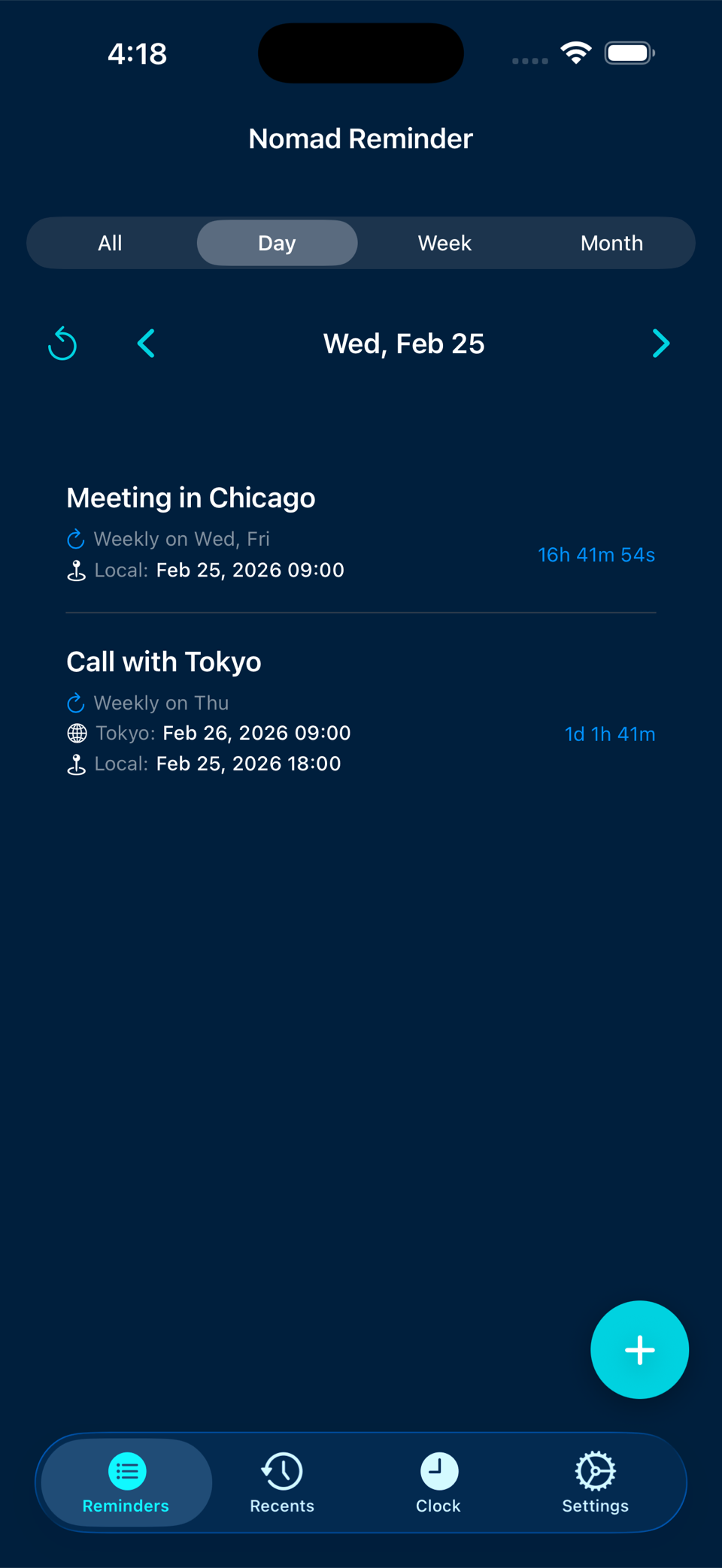This screenshot has width=722, height=1568.
Task: Switch to the Week view
Action: click(444, 242)
